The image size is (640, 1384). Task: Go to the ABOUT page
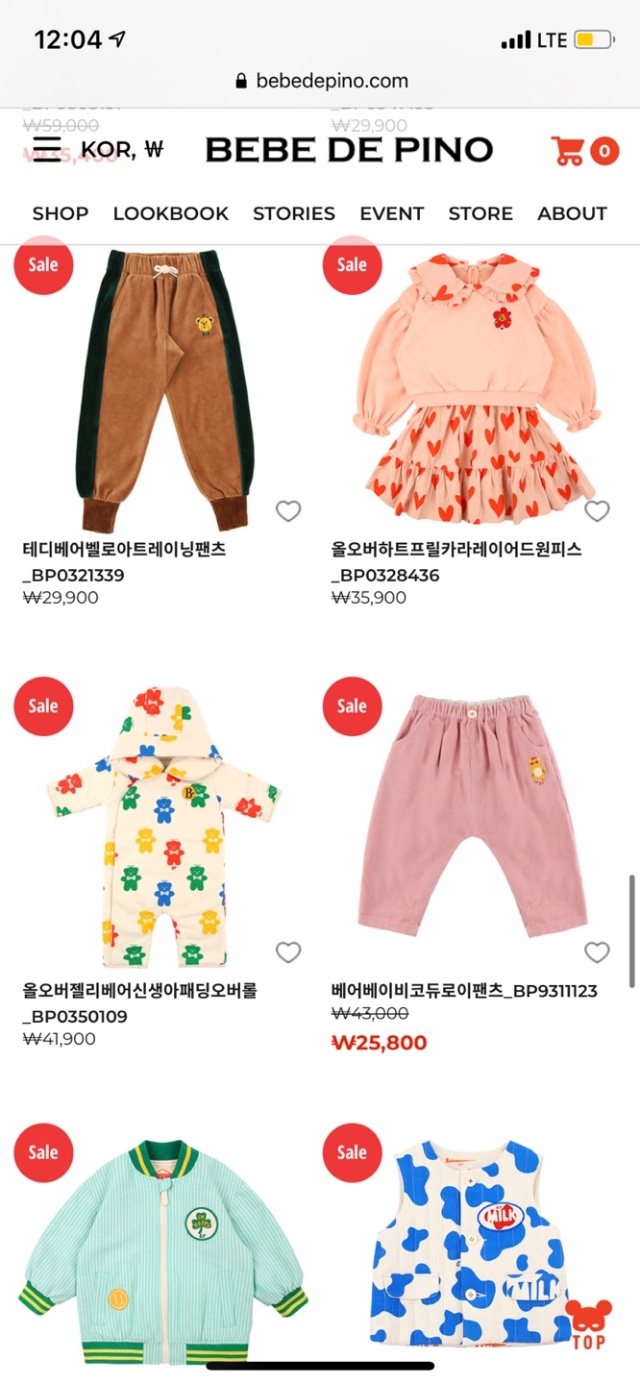(572, 213)
